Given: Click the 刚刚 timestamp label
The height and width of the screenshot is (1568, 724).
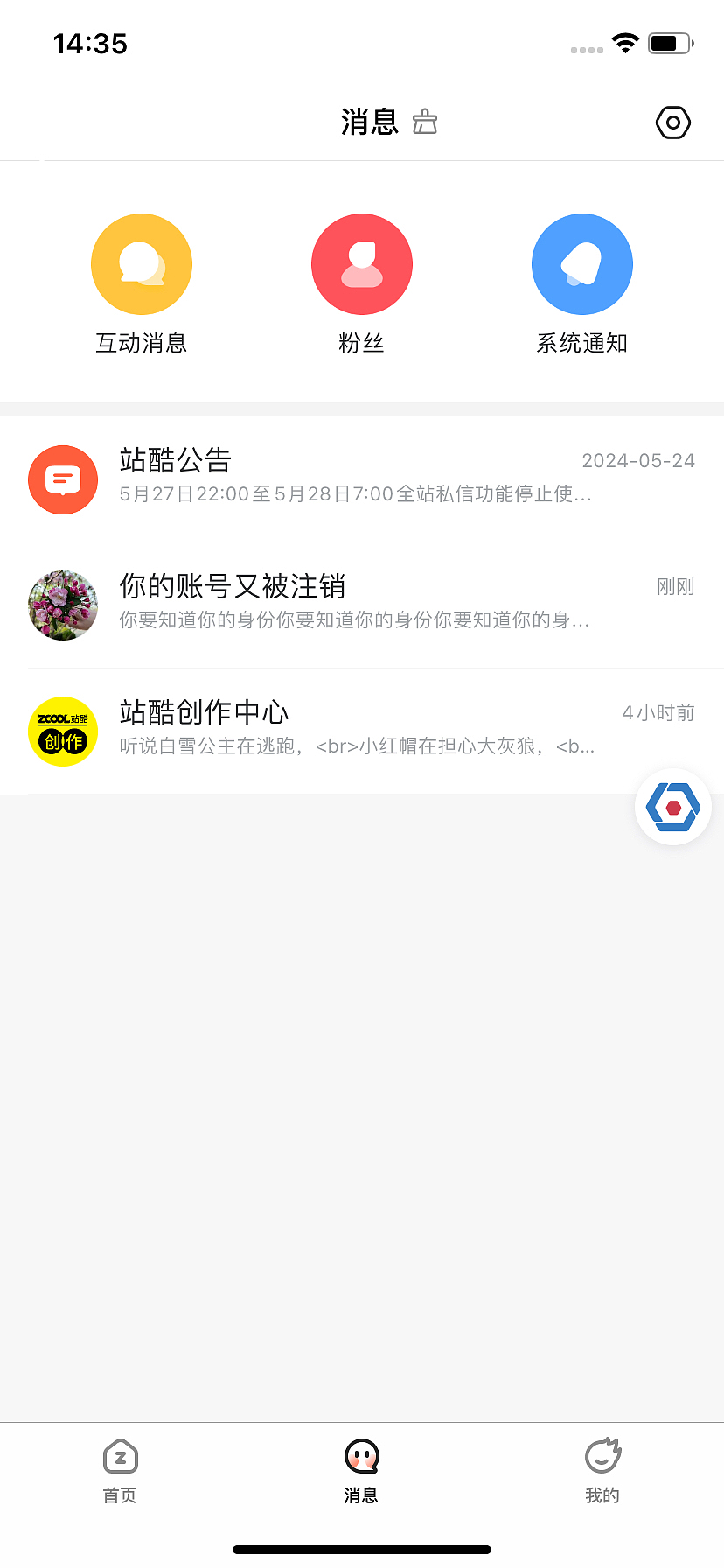Looking at the screenshot, I should click(675, 587).
